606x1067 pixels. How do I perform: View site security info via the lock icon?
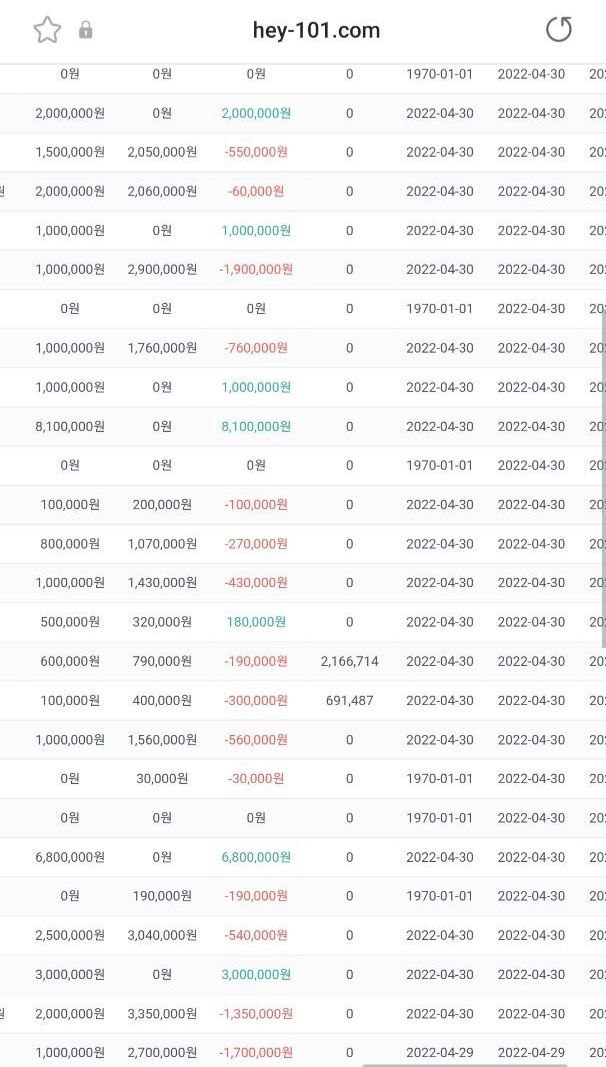[x=86, y=29]
